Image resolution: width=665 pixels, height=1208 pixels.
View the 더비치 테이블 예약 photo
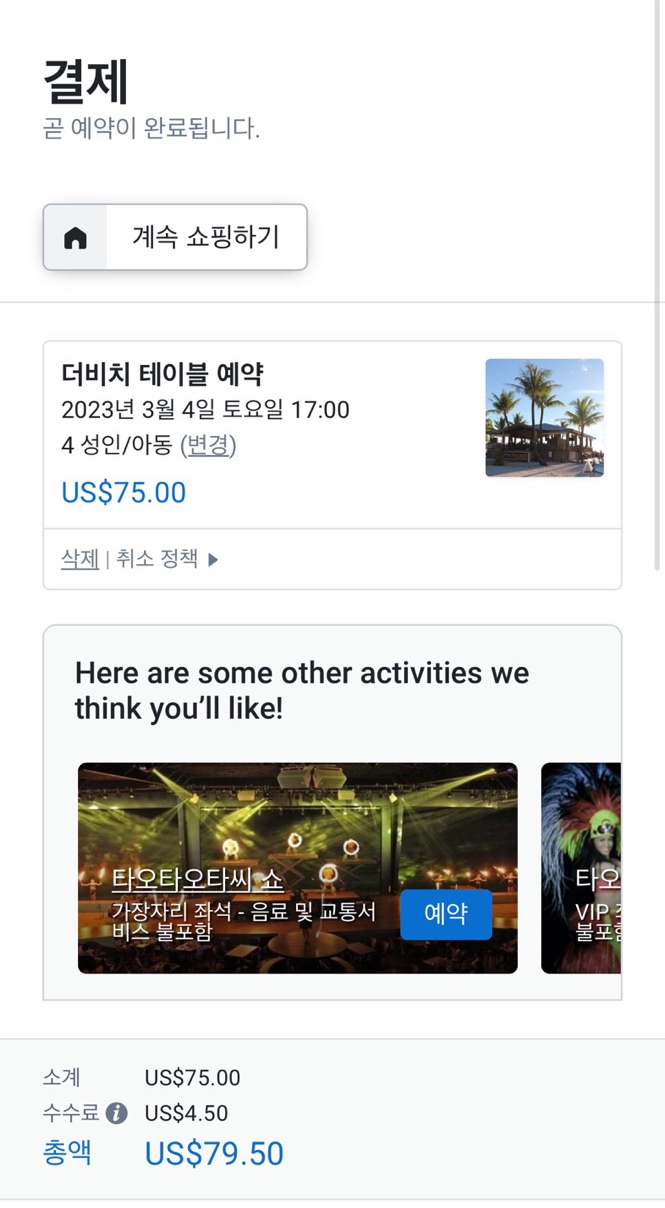pyautogui.click(x=545, y=418)
